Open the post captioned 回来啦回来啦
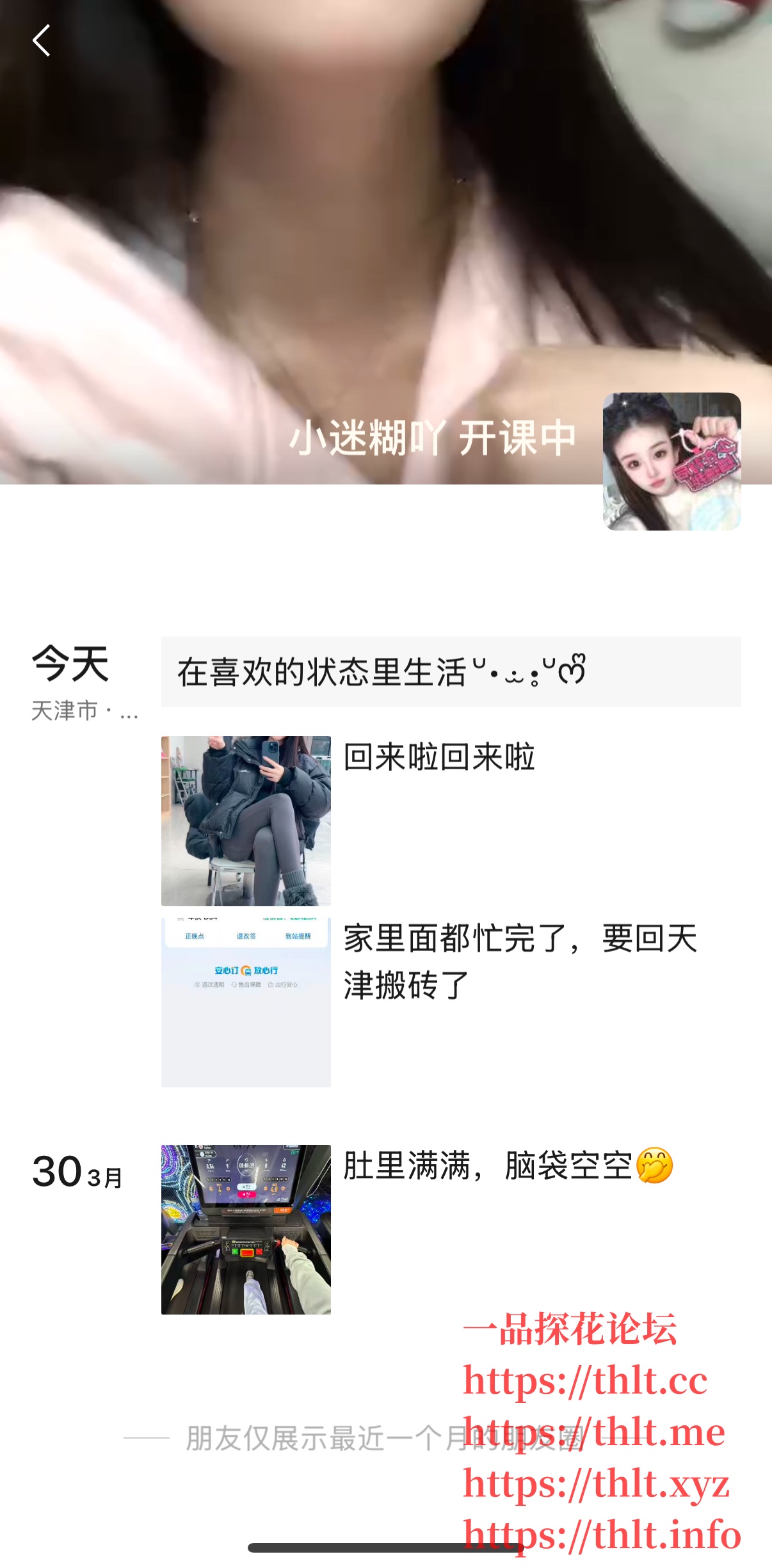 click(x=246, y=820)
